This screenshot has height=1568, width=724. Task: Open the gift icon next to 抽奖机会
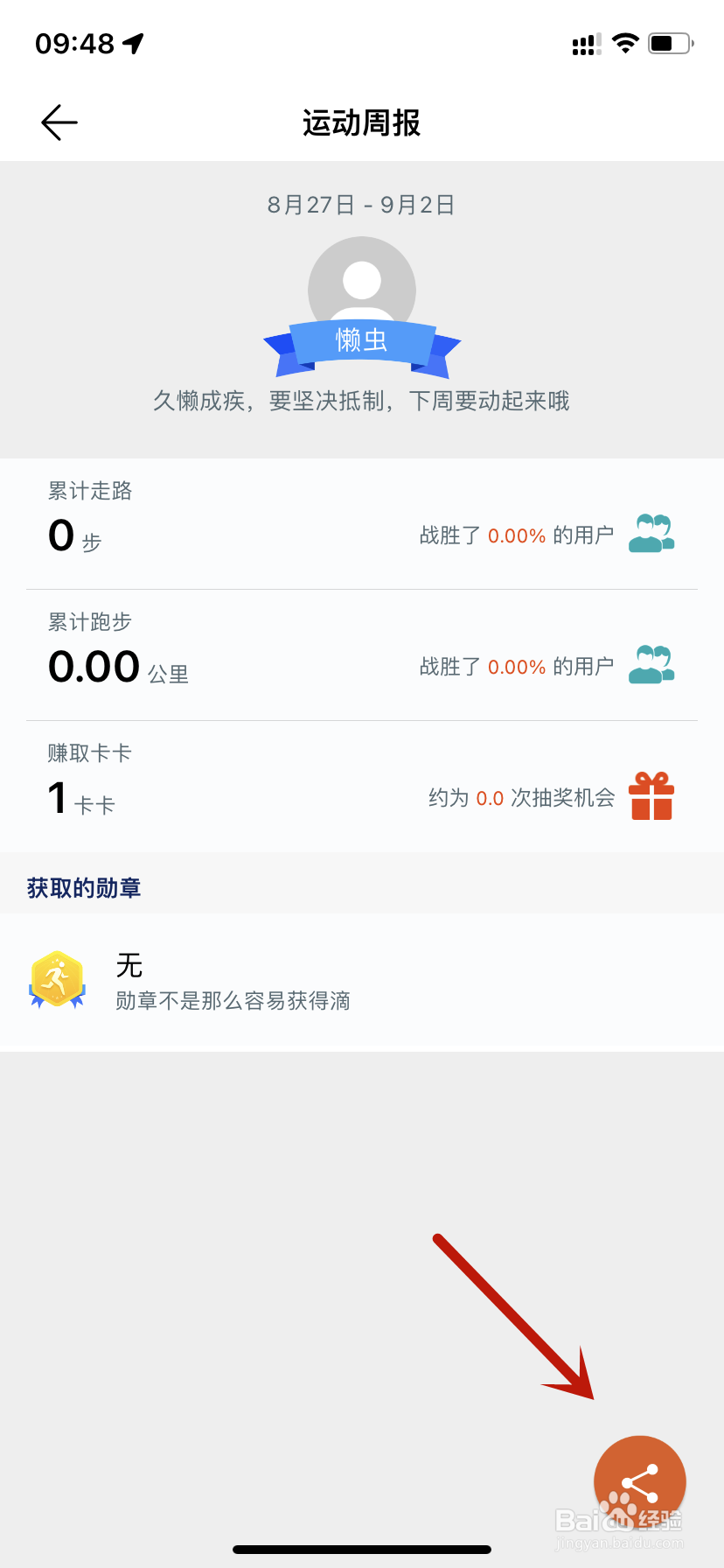click(x=652, y=794)
